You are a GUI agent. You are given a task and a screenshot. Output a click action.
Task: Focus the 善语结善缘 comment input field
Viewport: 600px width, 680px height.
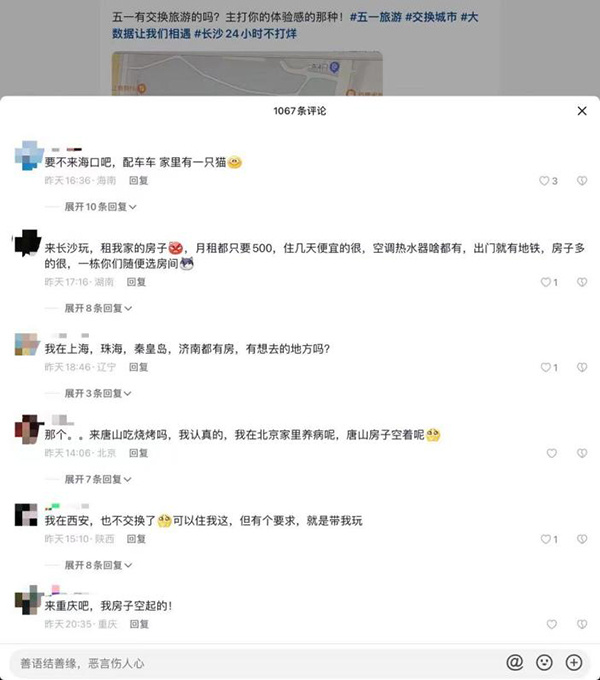250,662
